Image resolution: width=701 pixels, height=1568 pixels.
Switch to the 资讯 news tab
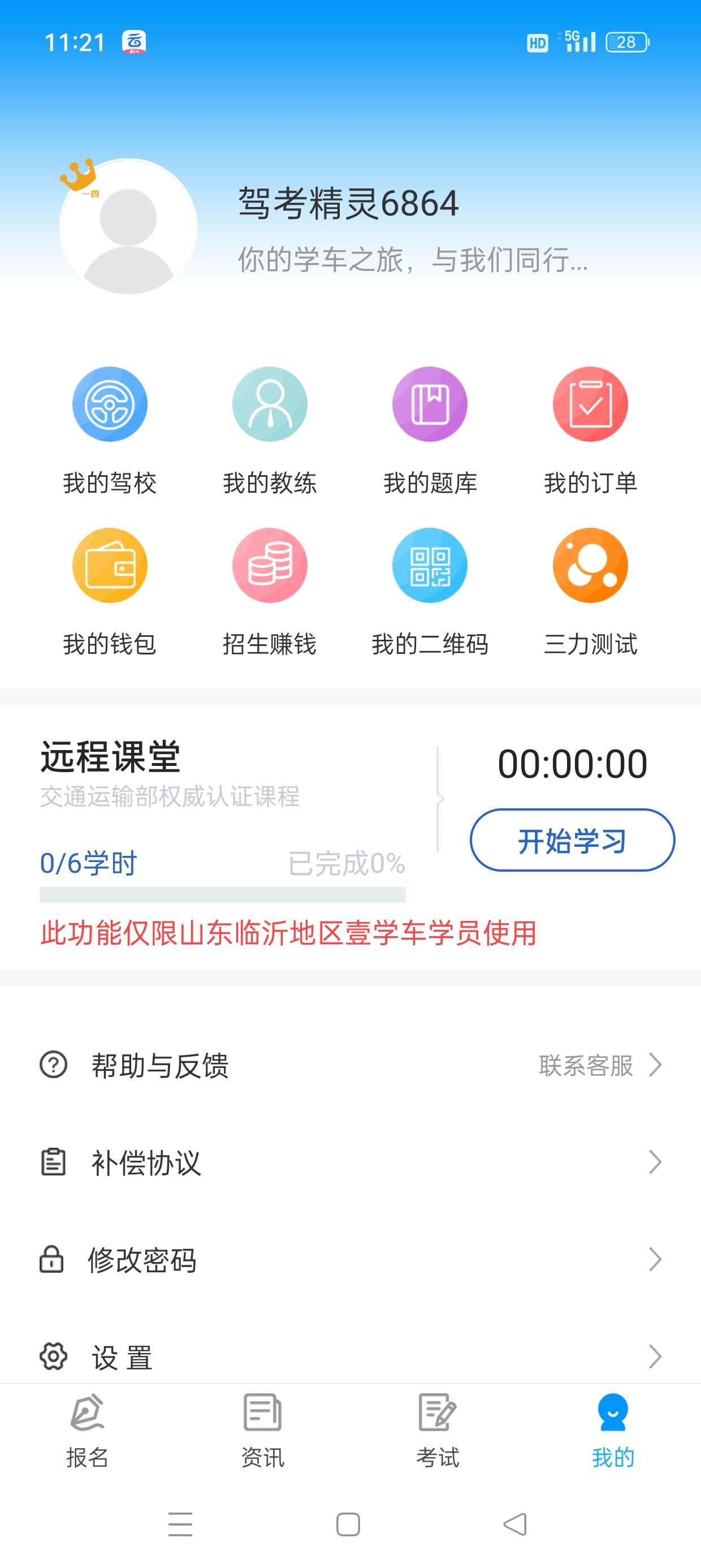coord(263,1431)
